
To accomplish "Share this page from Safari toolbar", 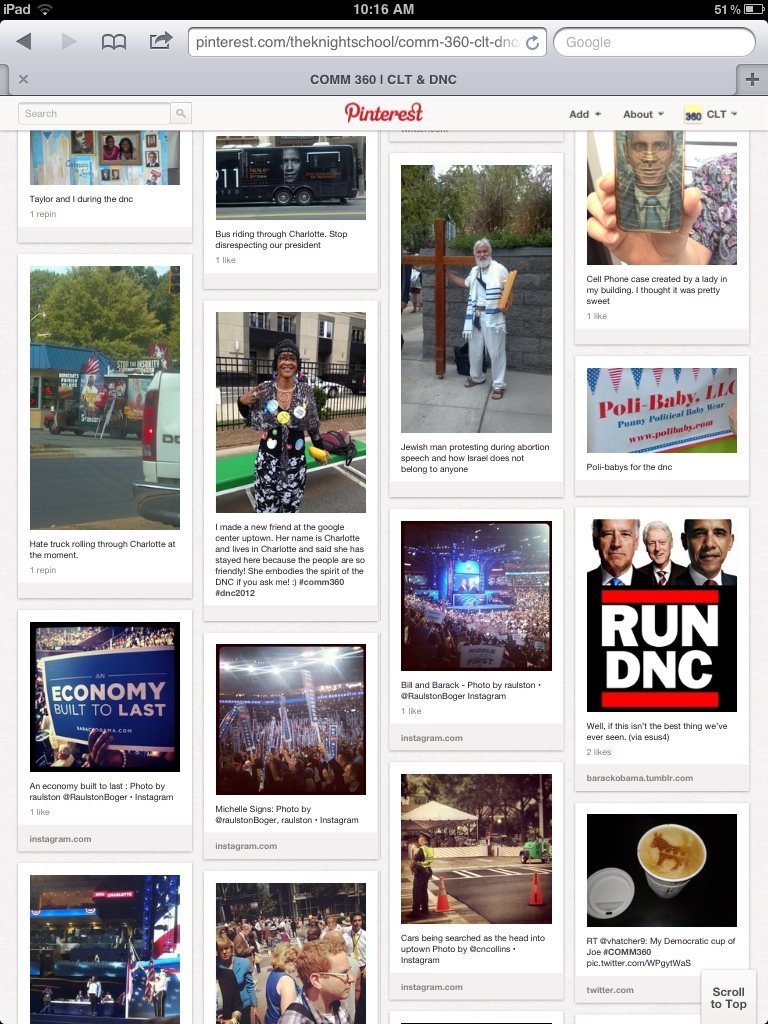I will pyautogui.click(x=160, y=42).
